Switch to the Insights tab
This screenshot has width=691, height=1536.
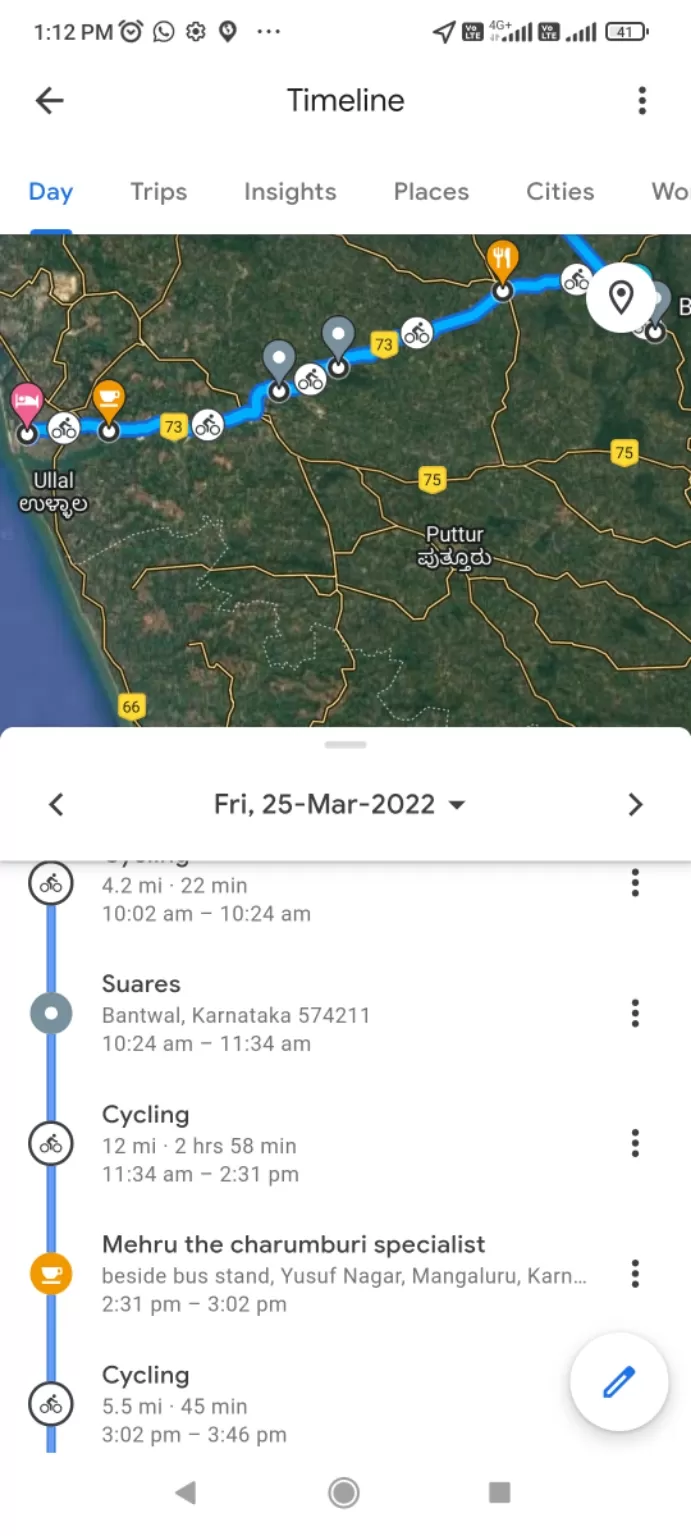pos(290,192)
